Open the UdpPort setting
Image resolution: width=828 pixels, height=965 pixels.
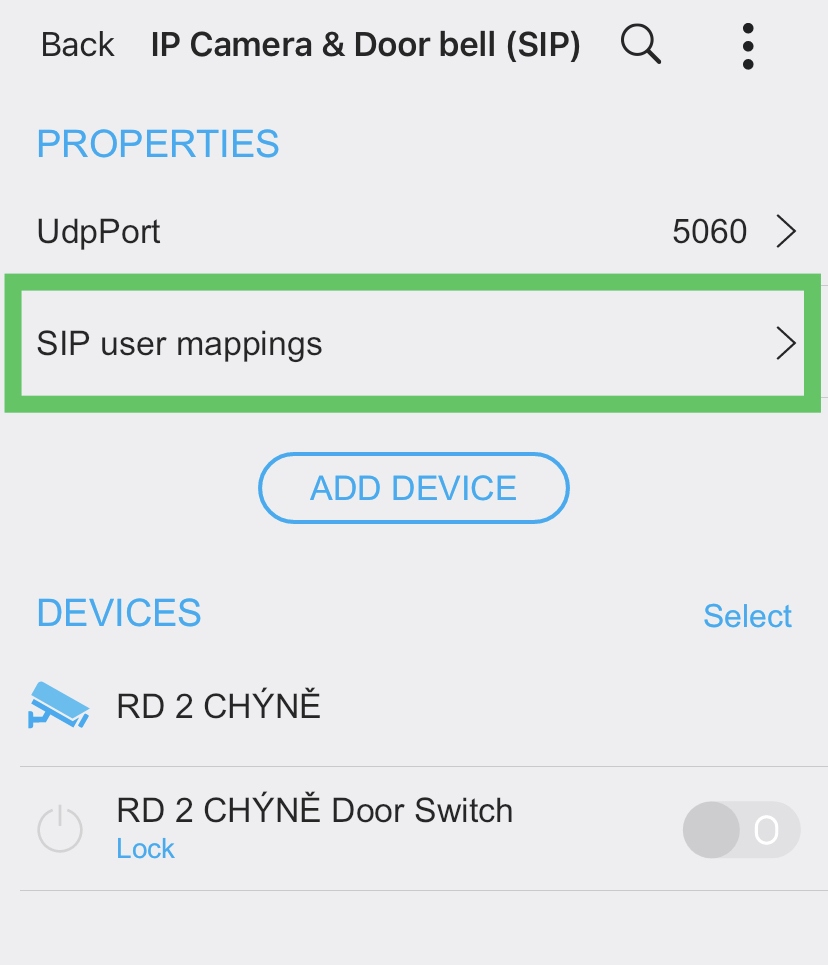click(414, 232)
